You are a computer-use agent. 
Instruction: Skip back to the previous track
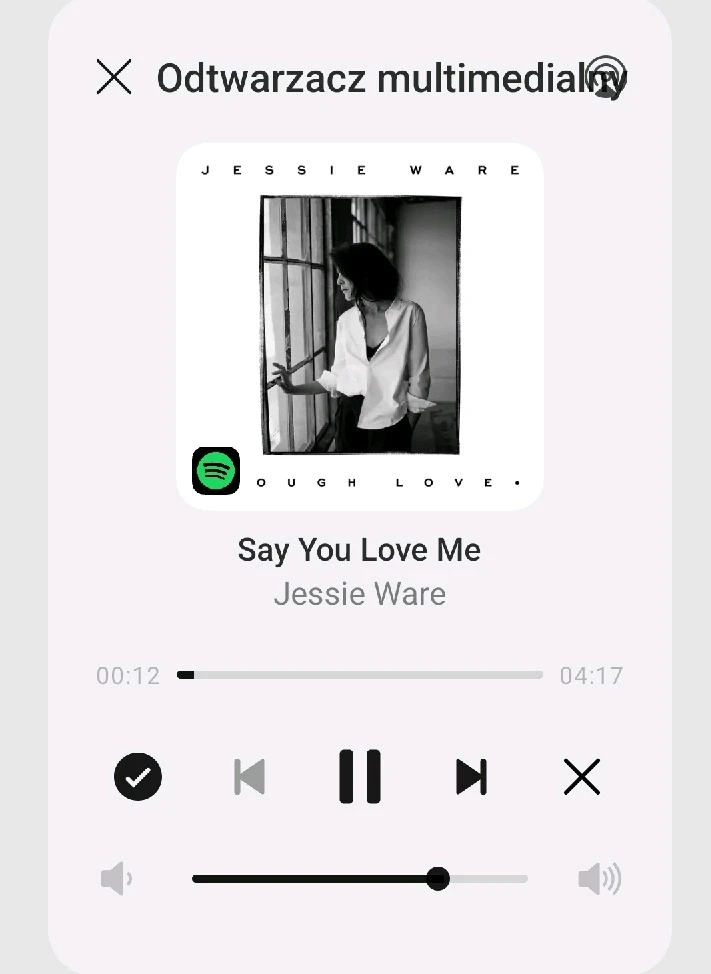pos(249,777)
